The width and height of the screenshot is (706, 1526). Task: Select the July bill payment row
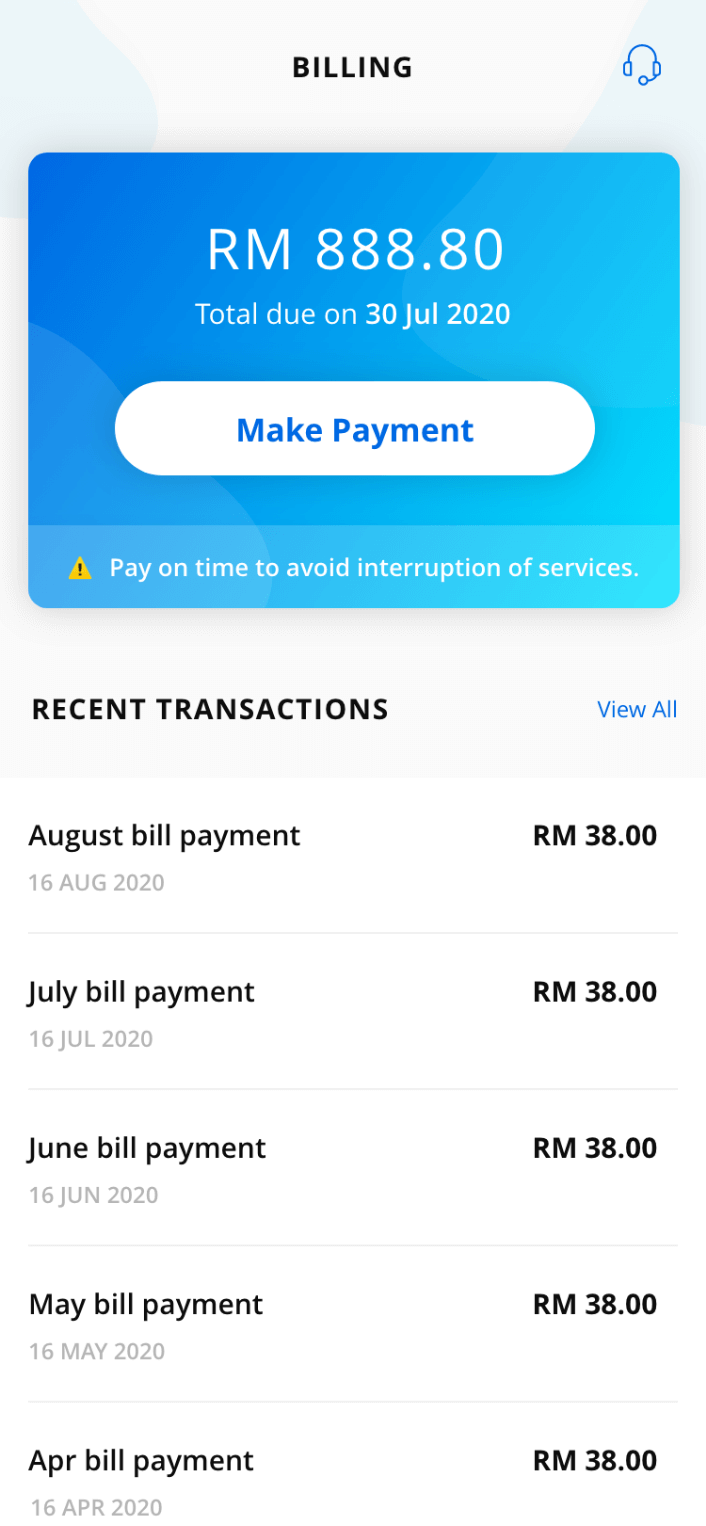pyautogui.click(x=353, y=1012)
